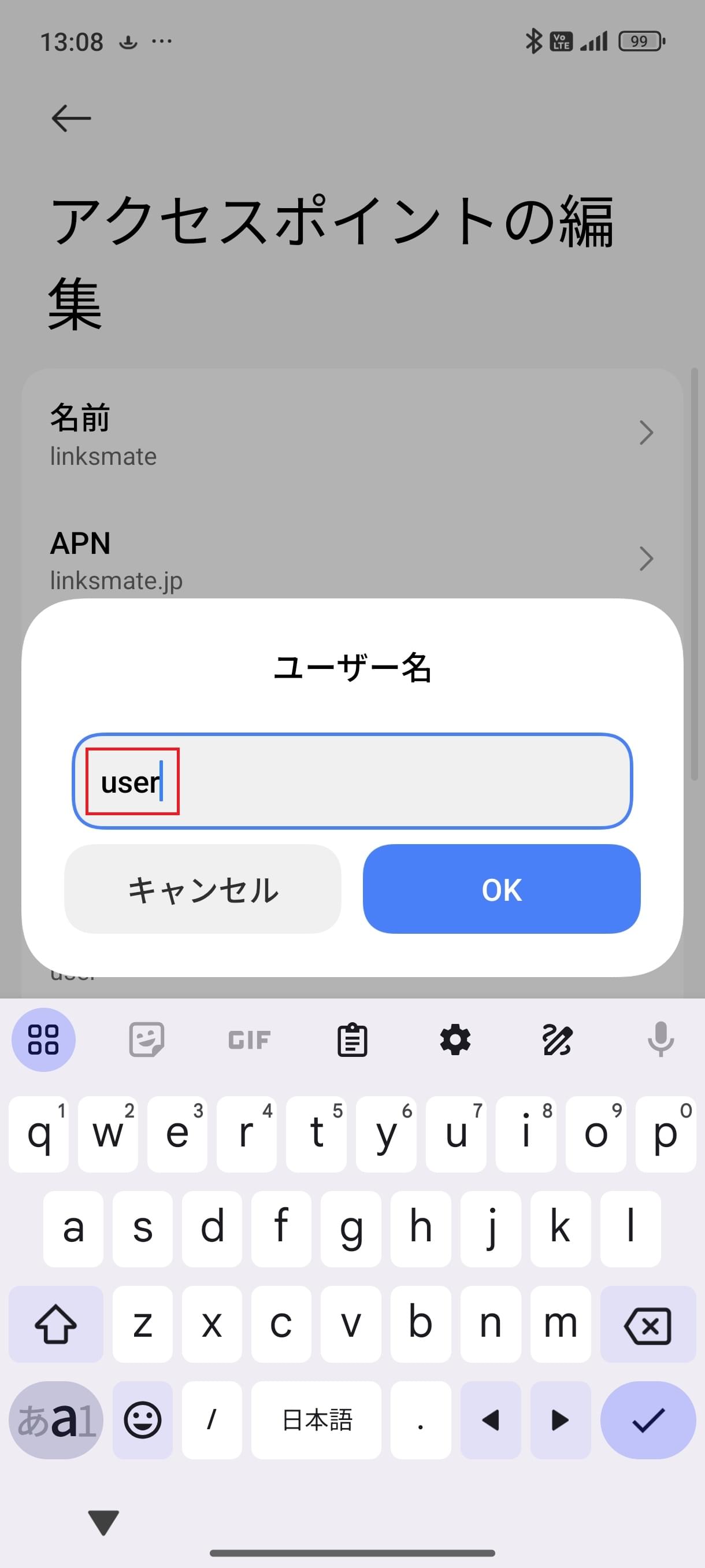Open the APN linksmate.jp chevron
The height and width of the screenshot is (1568, 705).
[647, 559]
